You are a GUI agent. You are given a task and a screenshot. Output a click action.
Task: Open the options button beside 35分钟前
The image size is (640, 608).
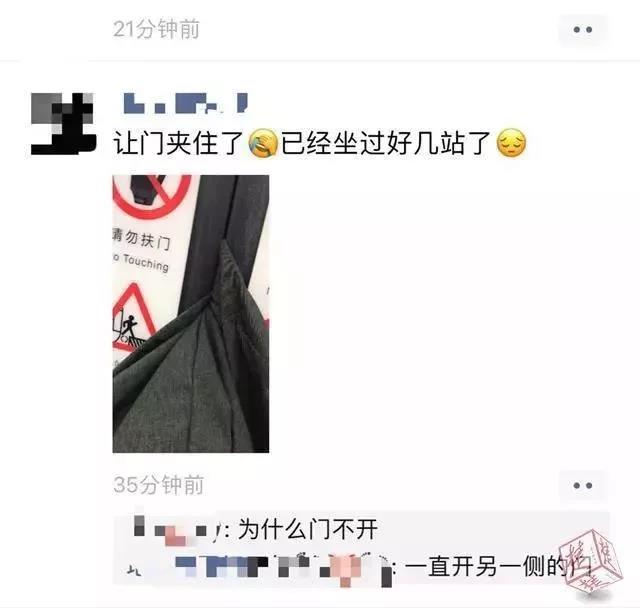click(x=582, y=486)
